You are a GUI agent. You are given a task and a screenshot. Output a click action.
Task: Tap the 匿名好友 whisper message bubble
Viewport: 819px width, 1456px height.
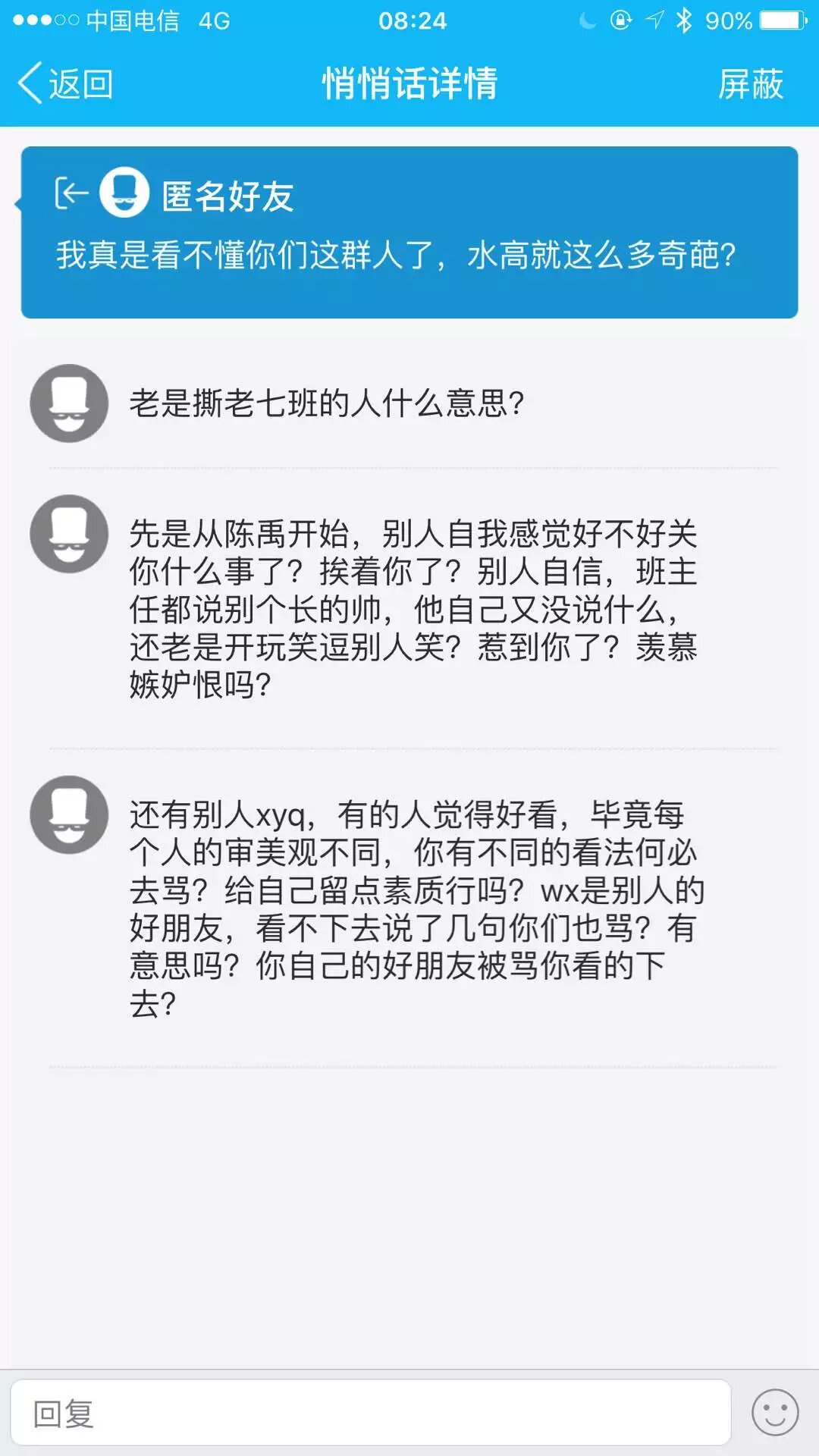click(x=409, y=232)
